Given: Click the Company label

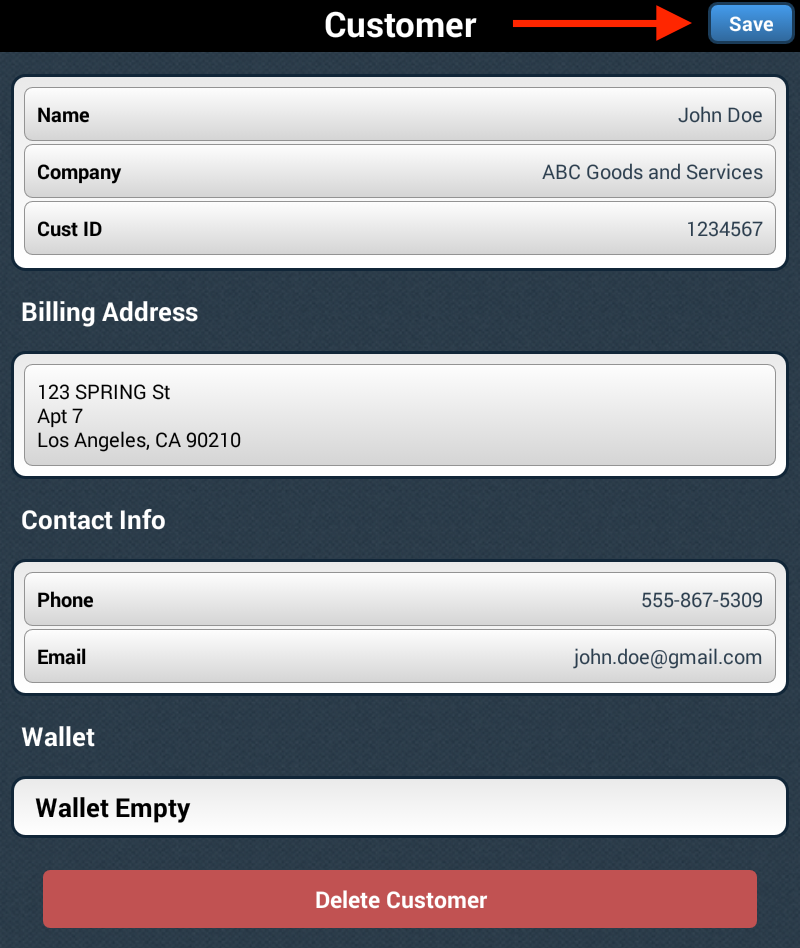Looking at the screenshot, I should coord(79,172).
